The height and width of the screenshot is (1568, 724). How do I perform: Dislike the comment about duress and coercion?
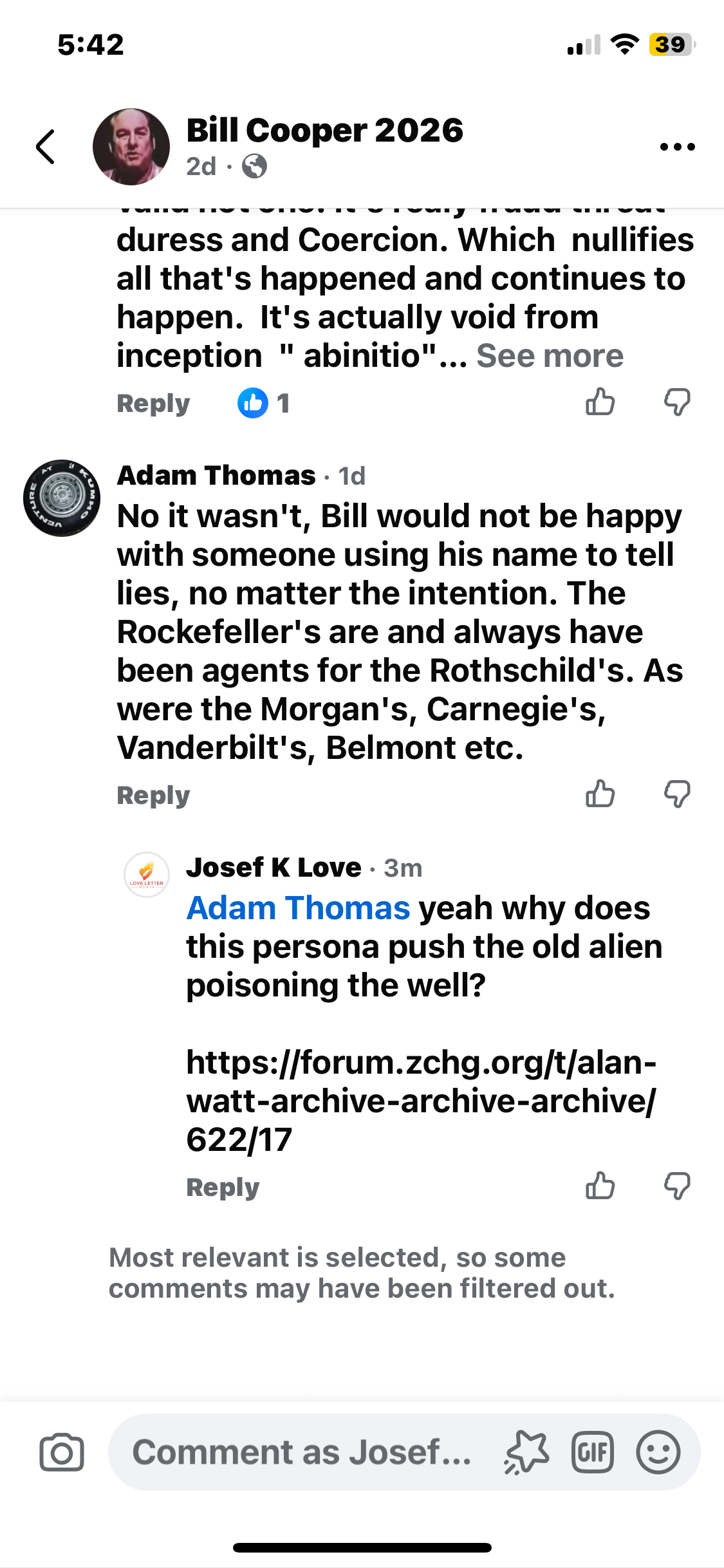coord(677,402)
